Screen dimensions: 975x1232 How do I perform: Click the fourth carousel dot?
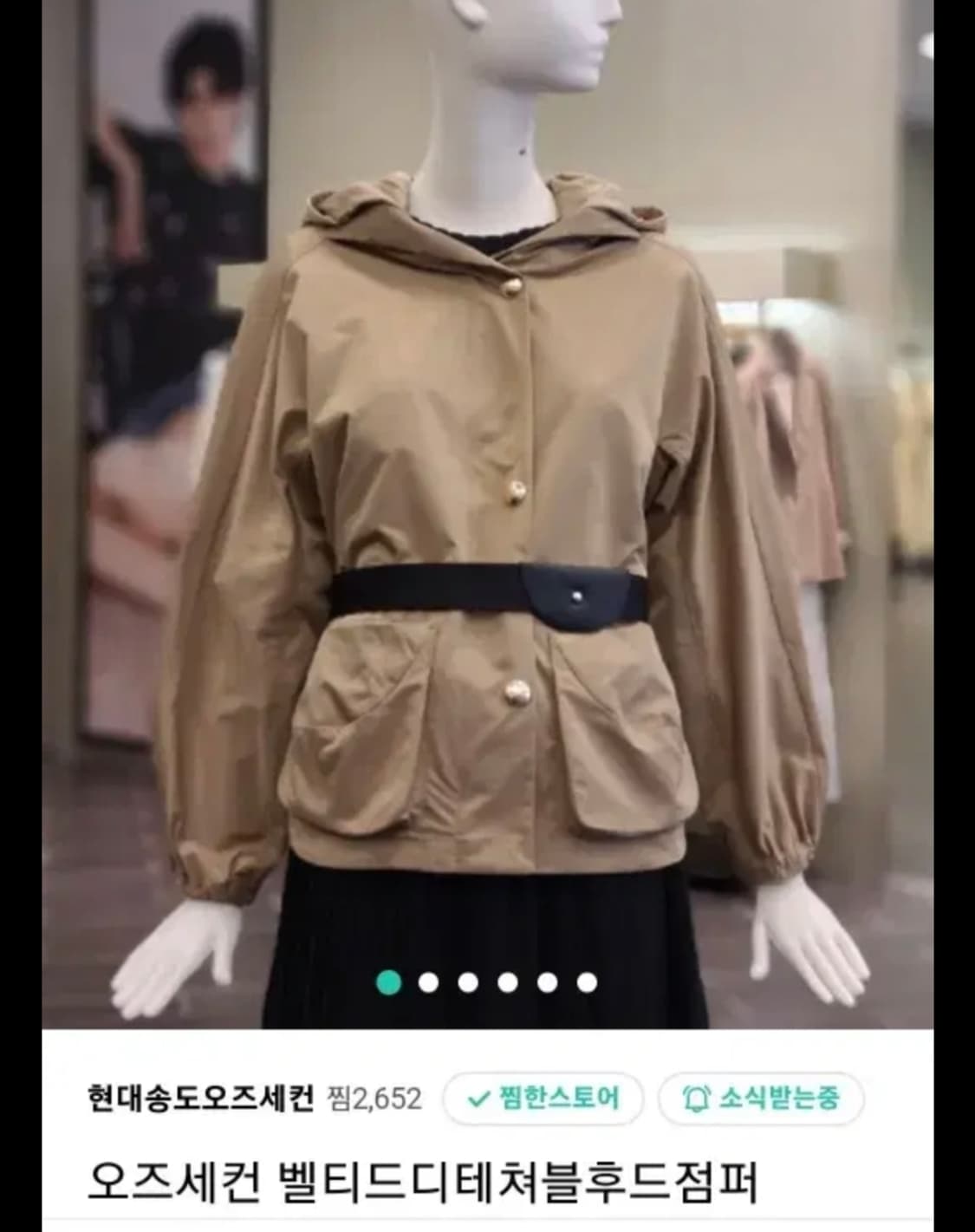[509, 982]
